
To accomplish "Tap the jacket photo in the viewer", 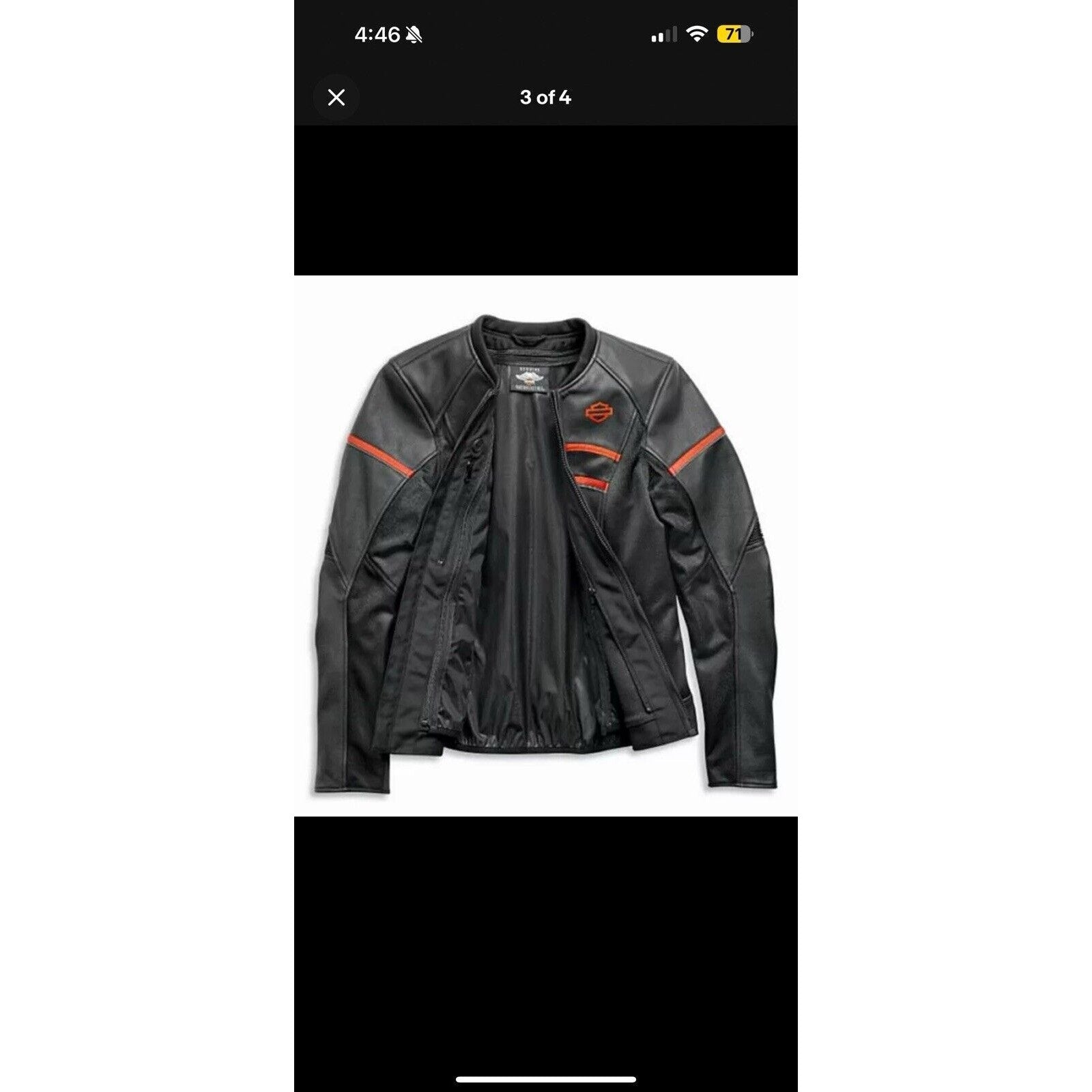I will (x=545, y=546).
